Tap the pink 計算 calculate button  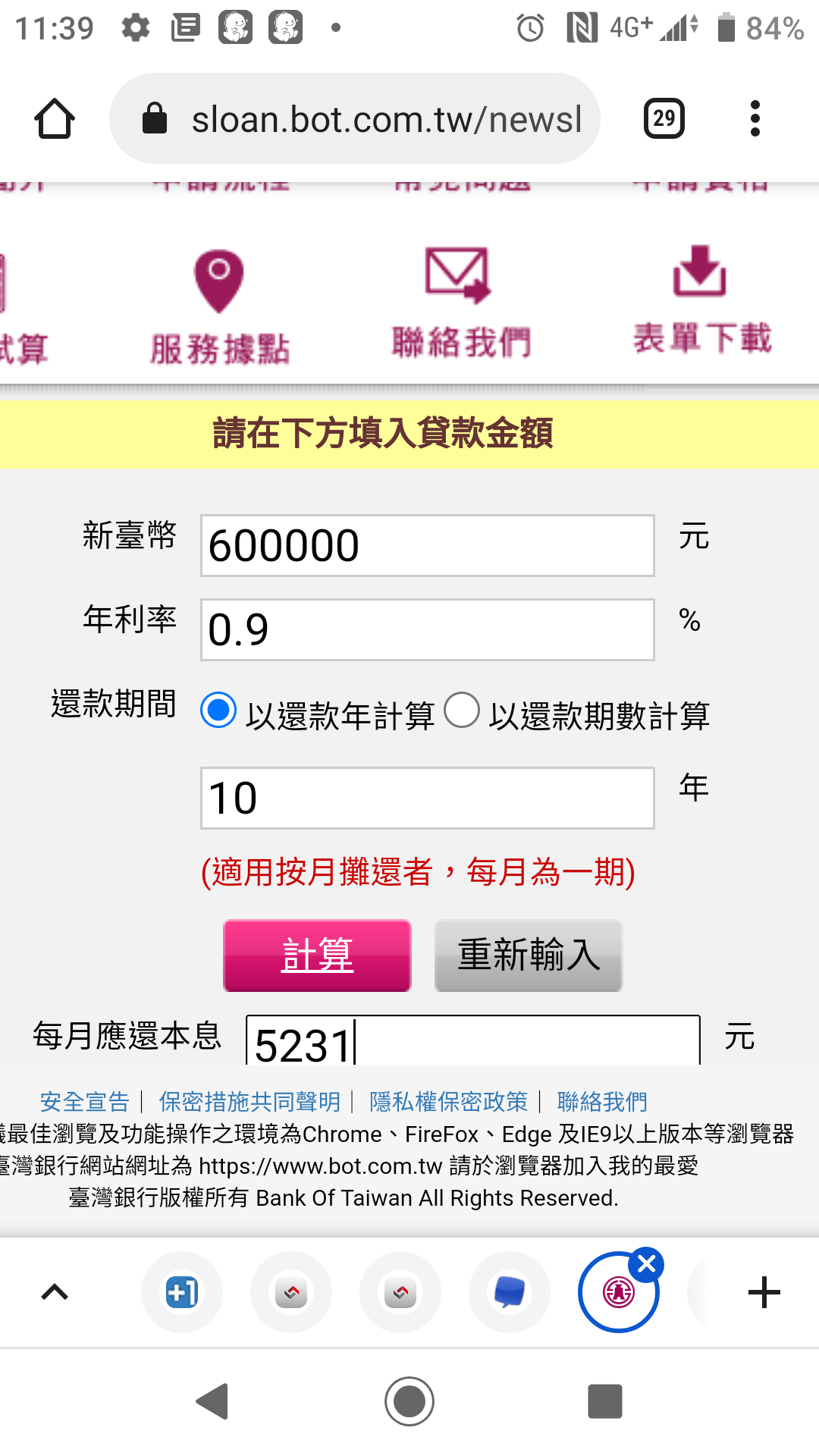coord(317,955)
